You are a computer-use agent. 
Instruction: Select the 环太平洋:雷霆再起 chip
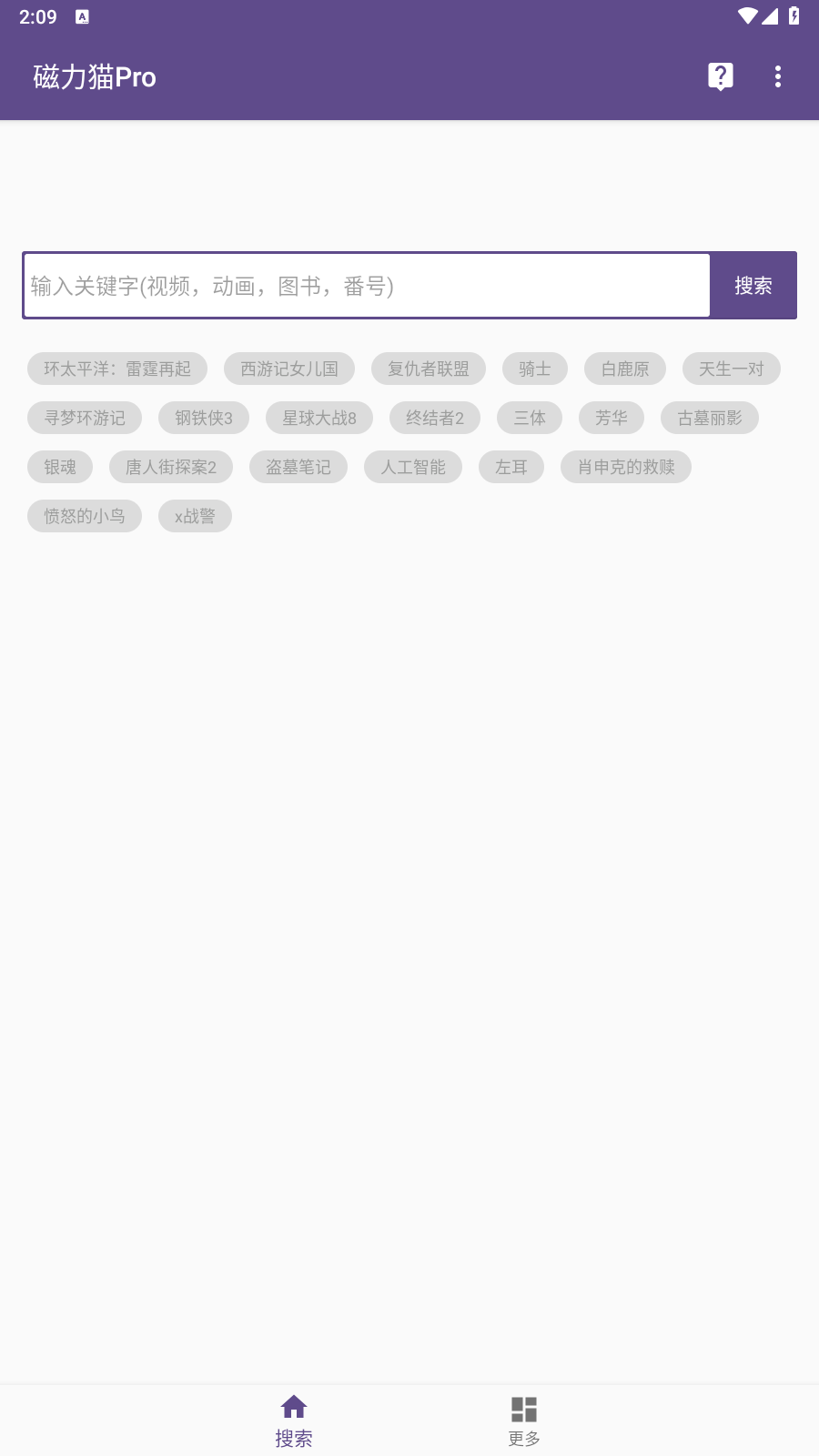pyautogui.click(x=117, y=369)
